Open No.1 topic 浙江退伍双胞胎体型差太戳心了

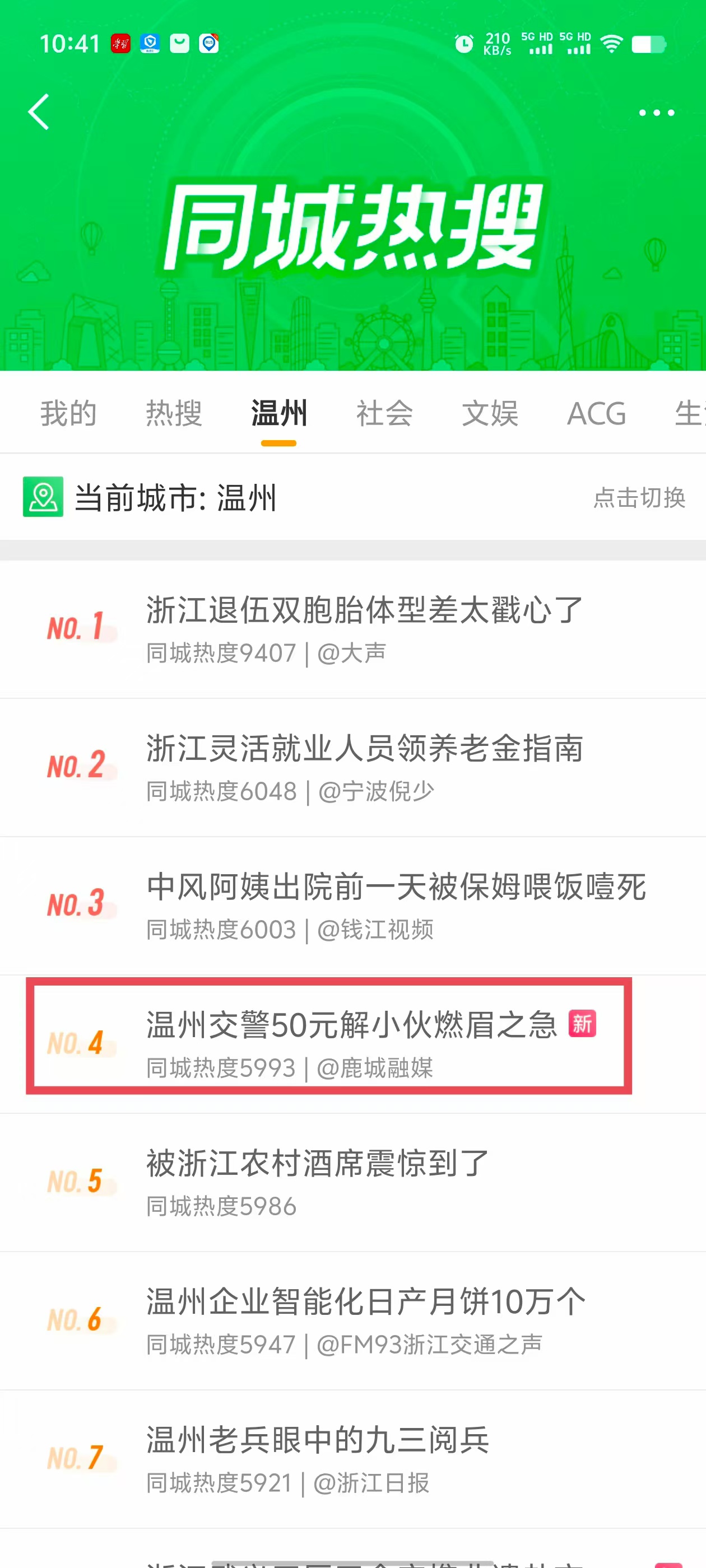364,610
